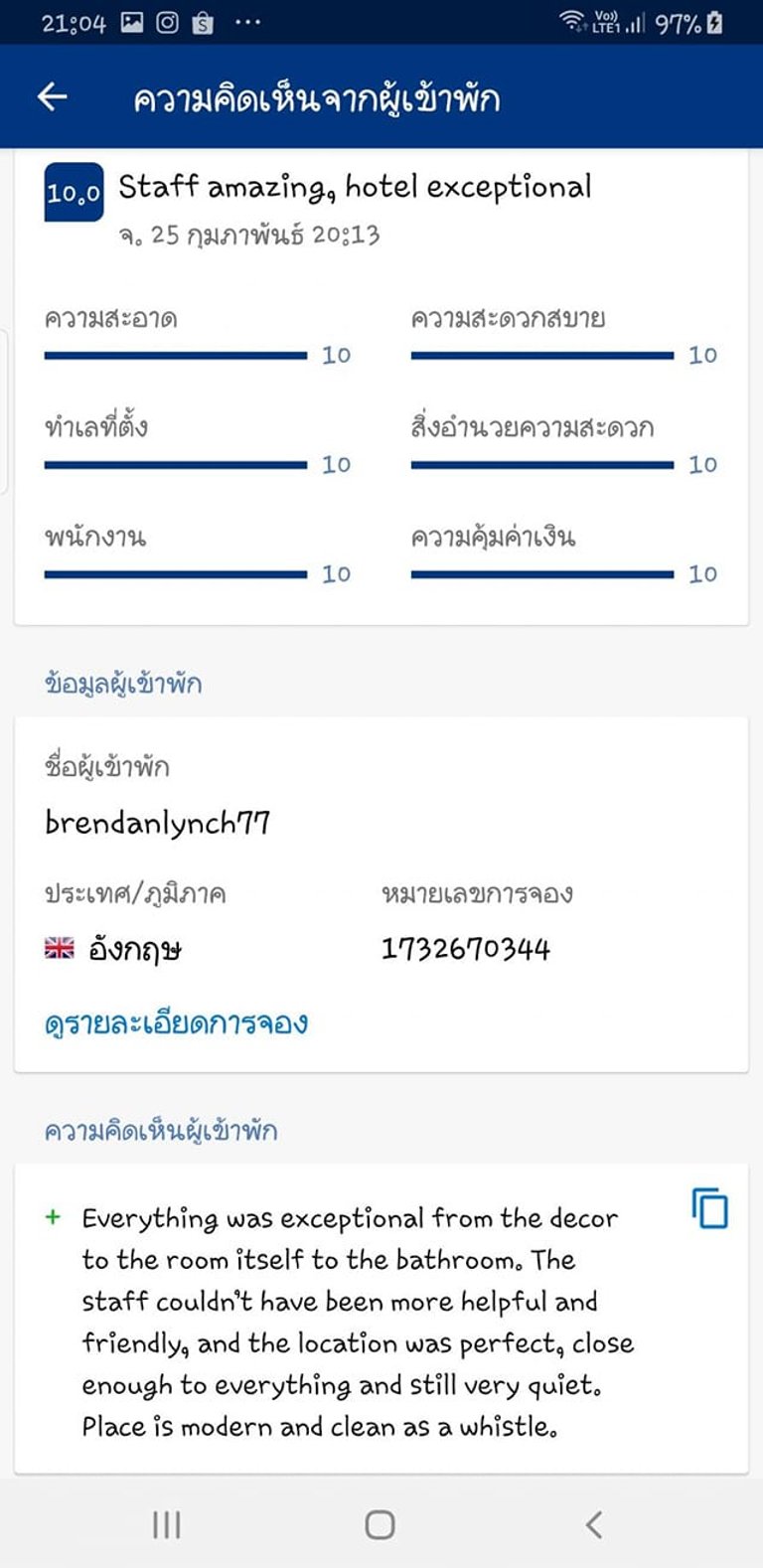Go back using the header arrow
763x1568 pixels.
pos(52,96)
